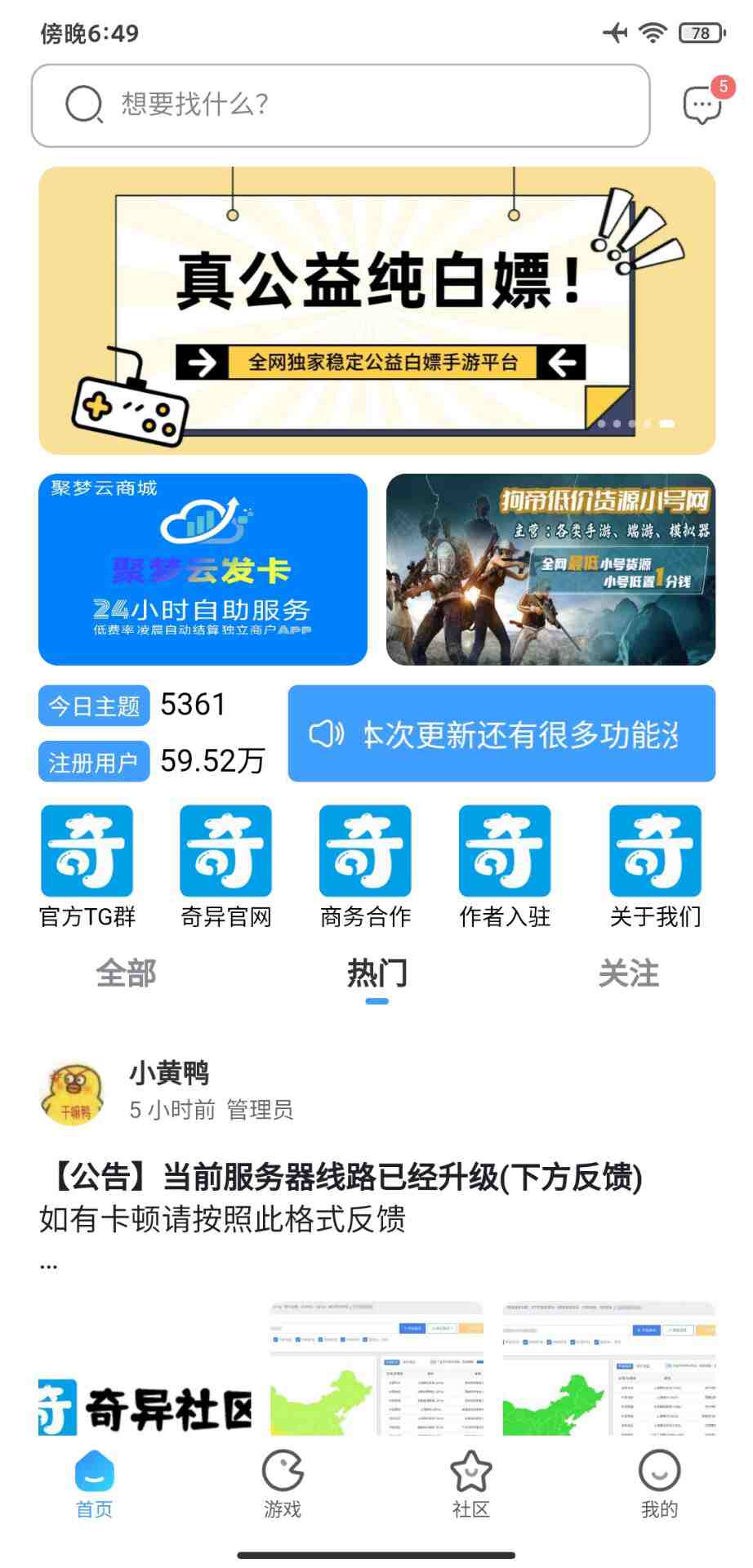Open the 狗帝低价货源小号网 promo card
Image resolution: width=753 pixels, height=1568 pixels.
tap(550, 569)
